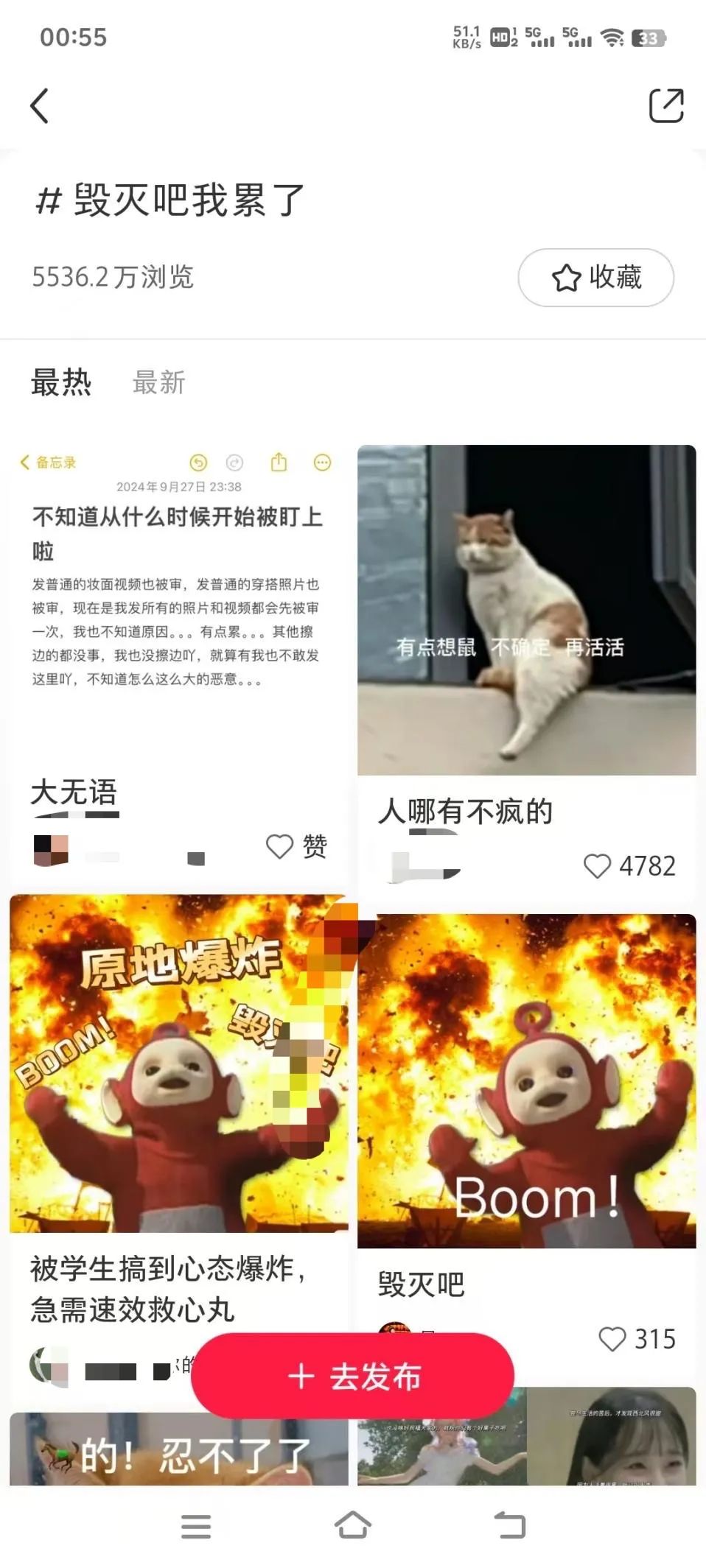Open the 被学生搞到心态爆炸 post

tap(178, 1064)
